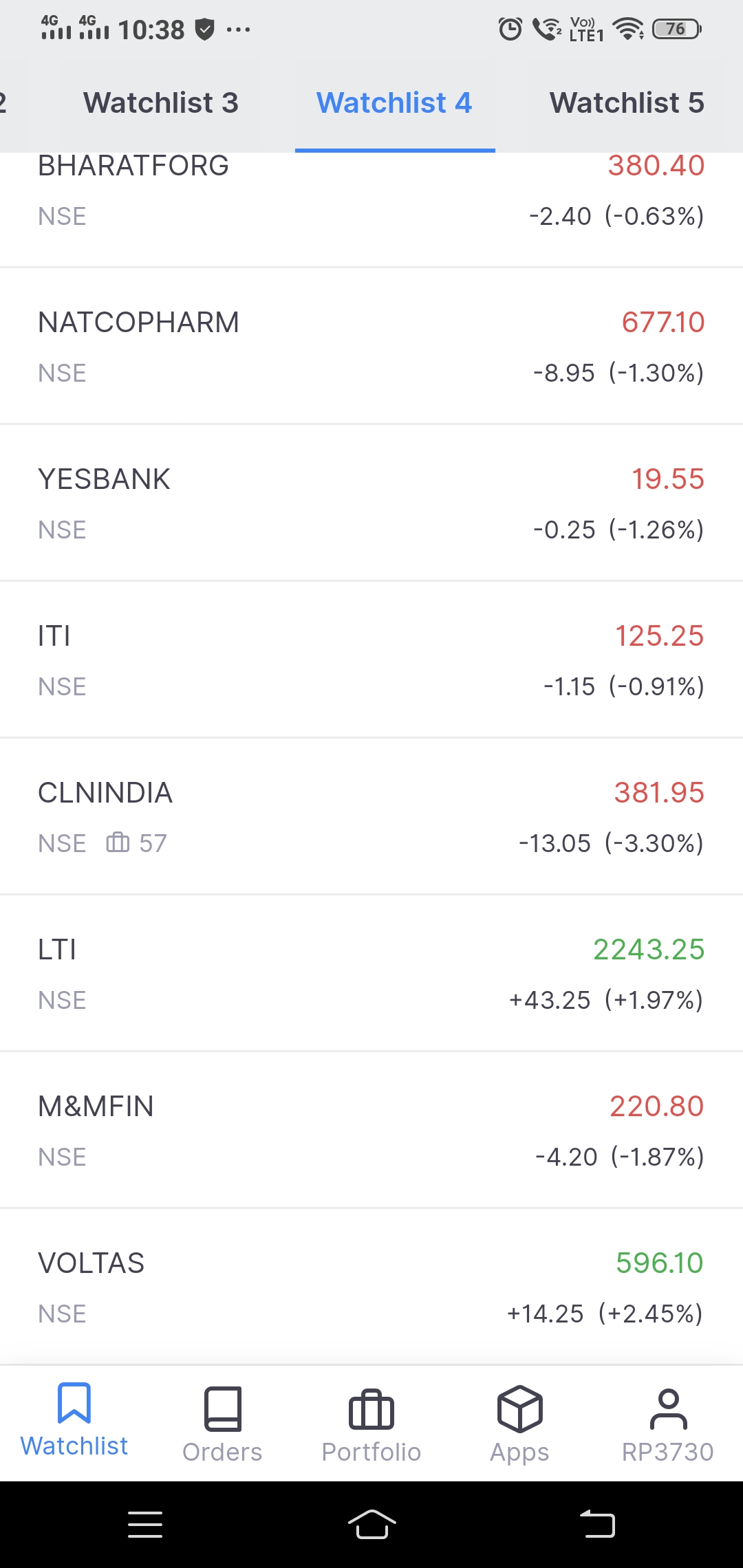
Task: Tap the Watchlist bottom navigation item
Action: point(74,1421)
